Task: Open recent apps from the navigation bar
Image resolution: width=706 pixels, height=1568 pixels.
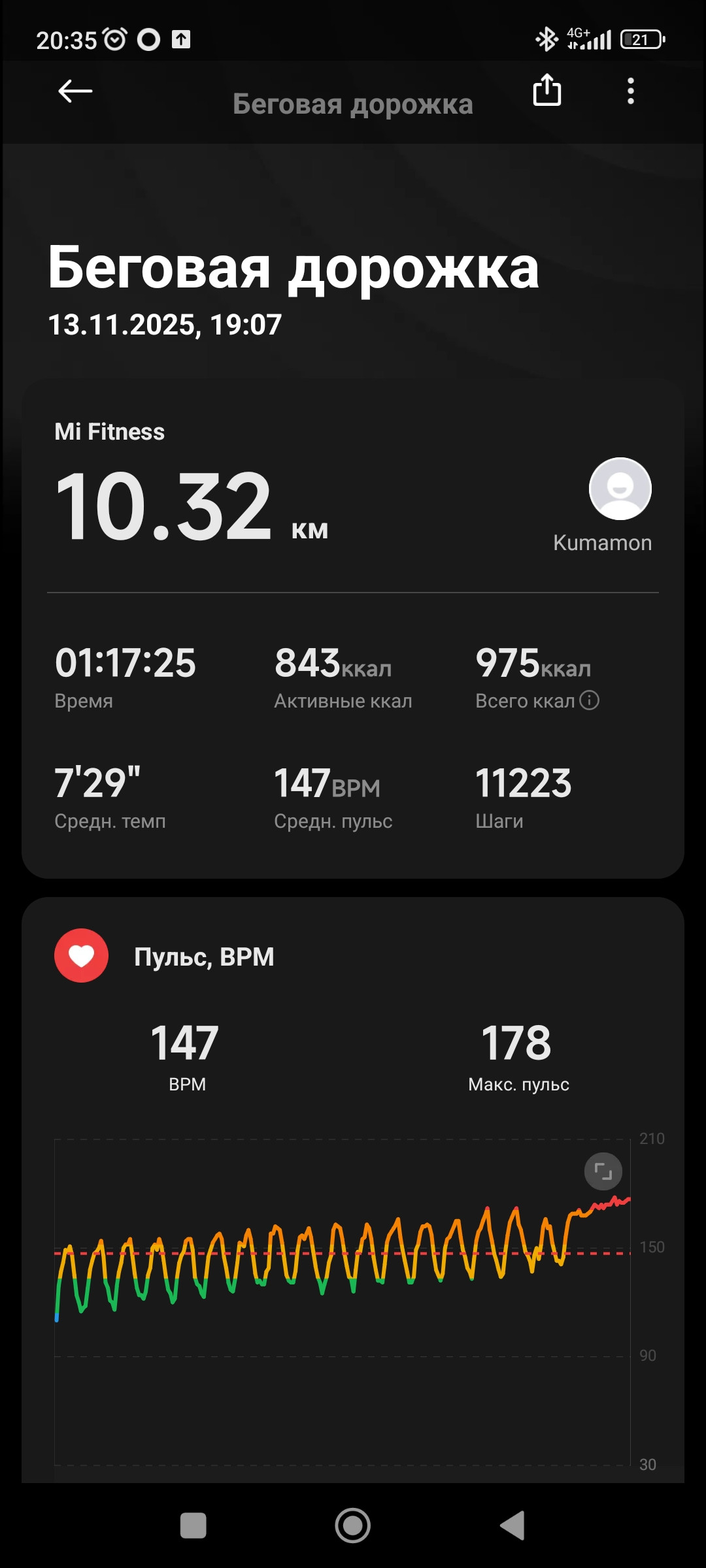Action: [193, 1526]
